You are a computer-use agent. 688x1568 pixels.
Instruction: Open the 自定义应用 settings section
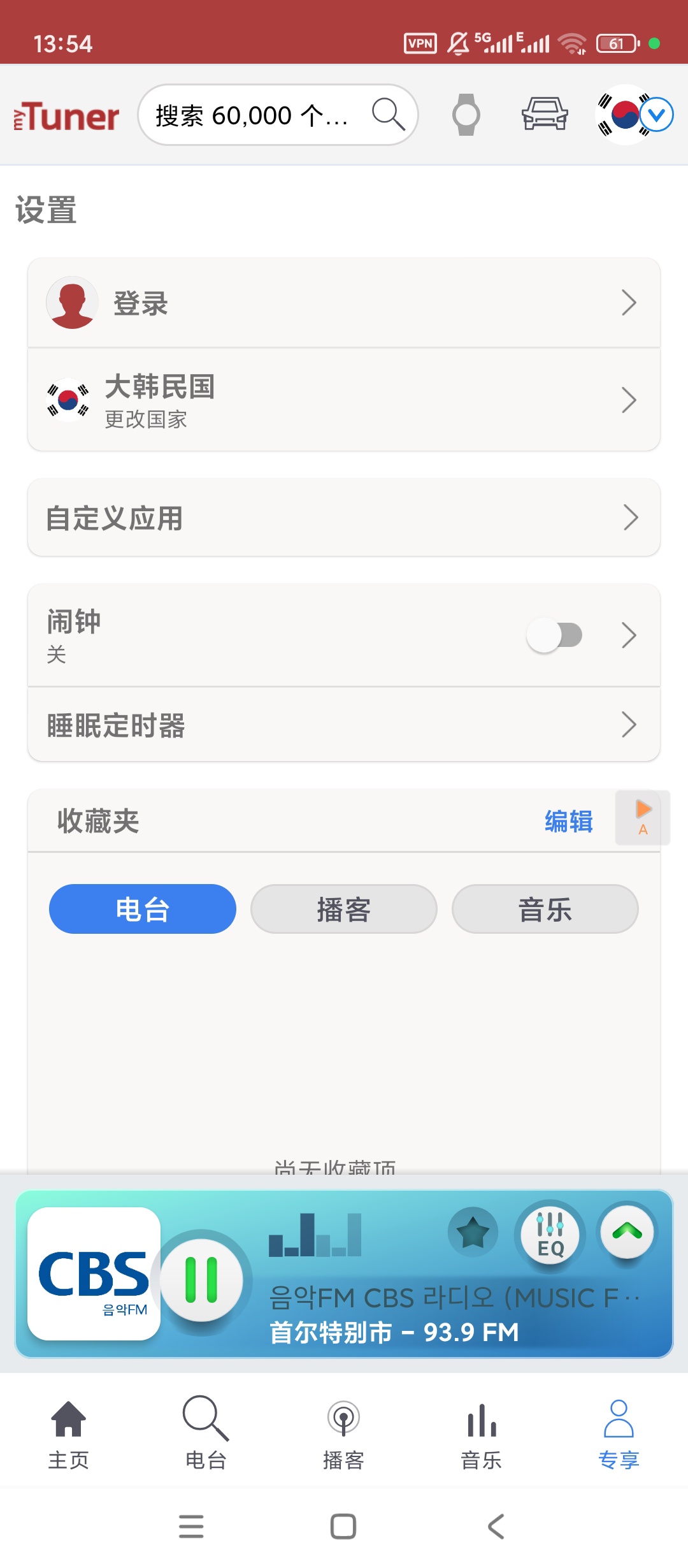(x=343, y=518)
